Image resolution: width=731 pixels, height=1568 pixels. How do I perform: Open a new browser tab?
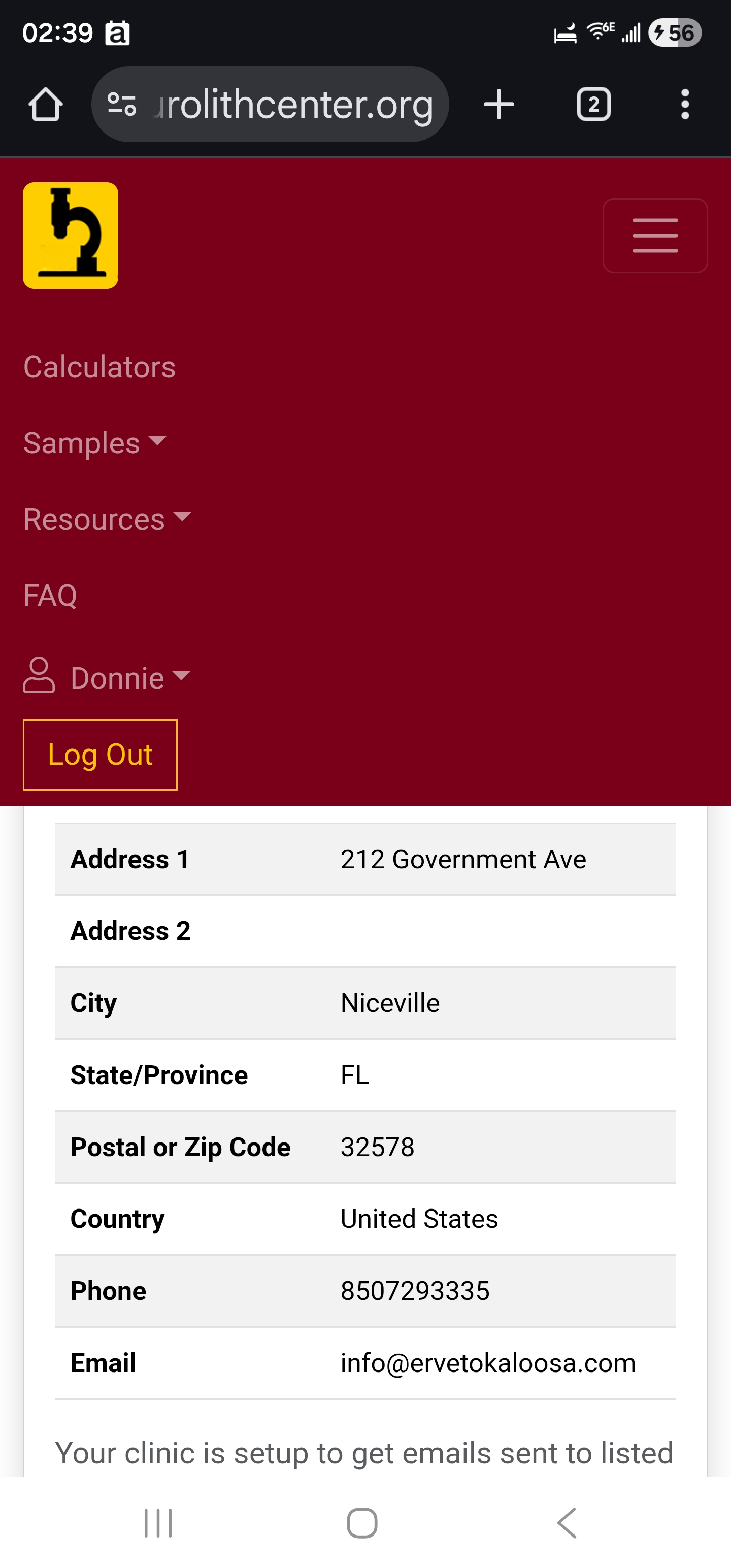point(499,104)
